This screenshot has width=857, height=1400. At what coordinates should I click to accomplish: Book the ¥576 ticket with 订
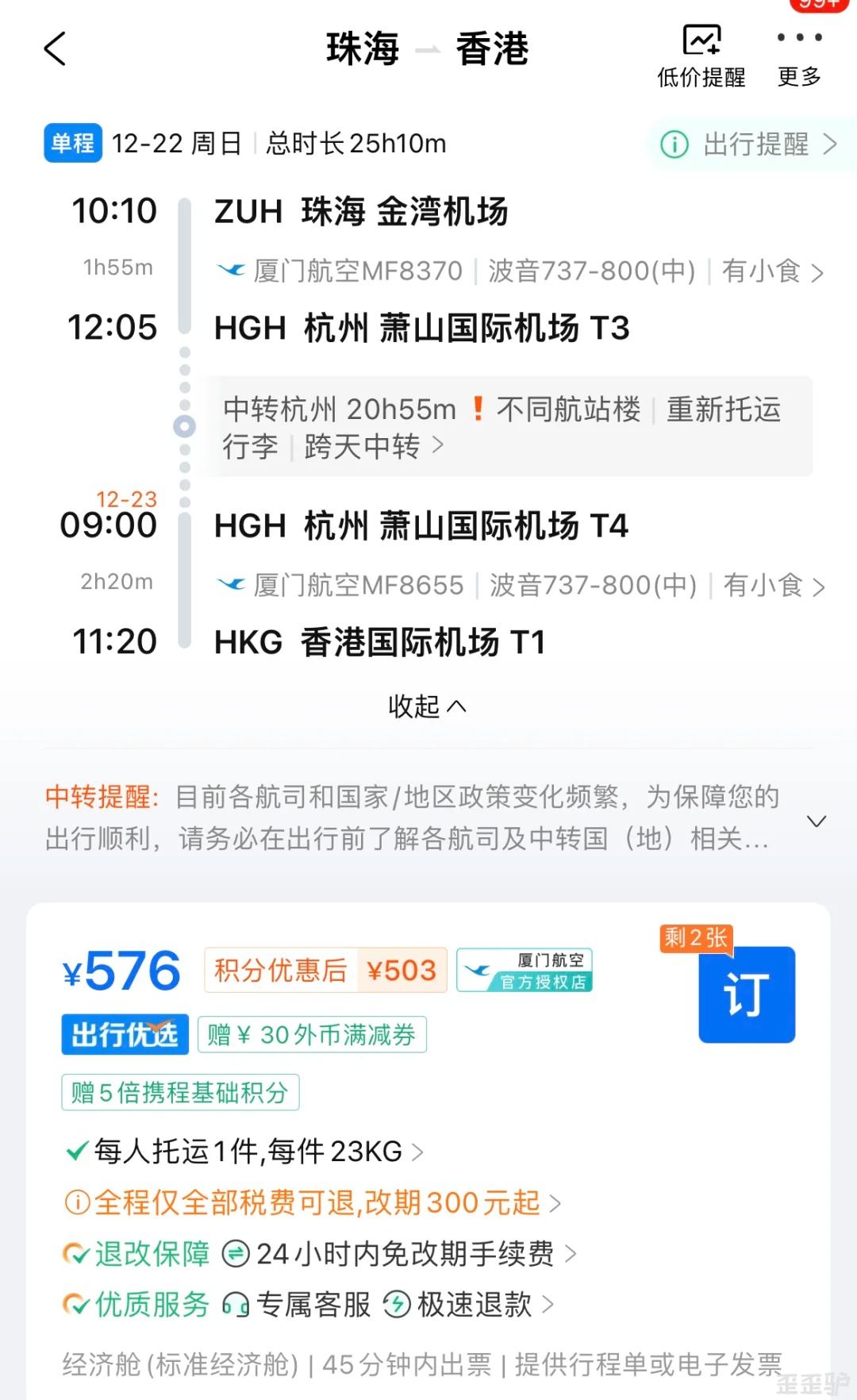[746, 994]
